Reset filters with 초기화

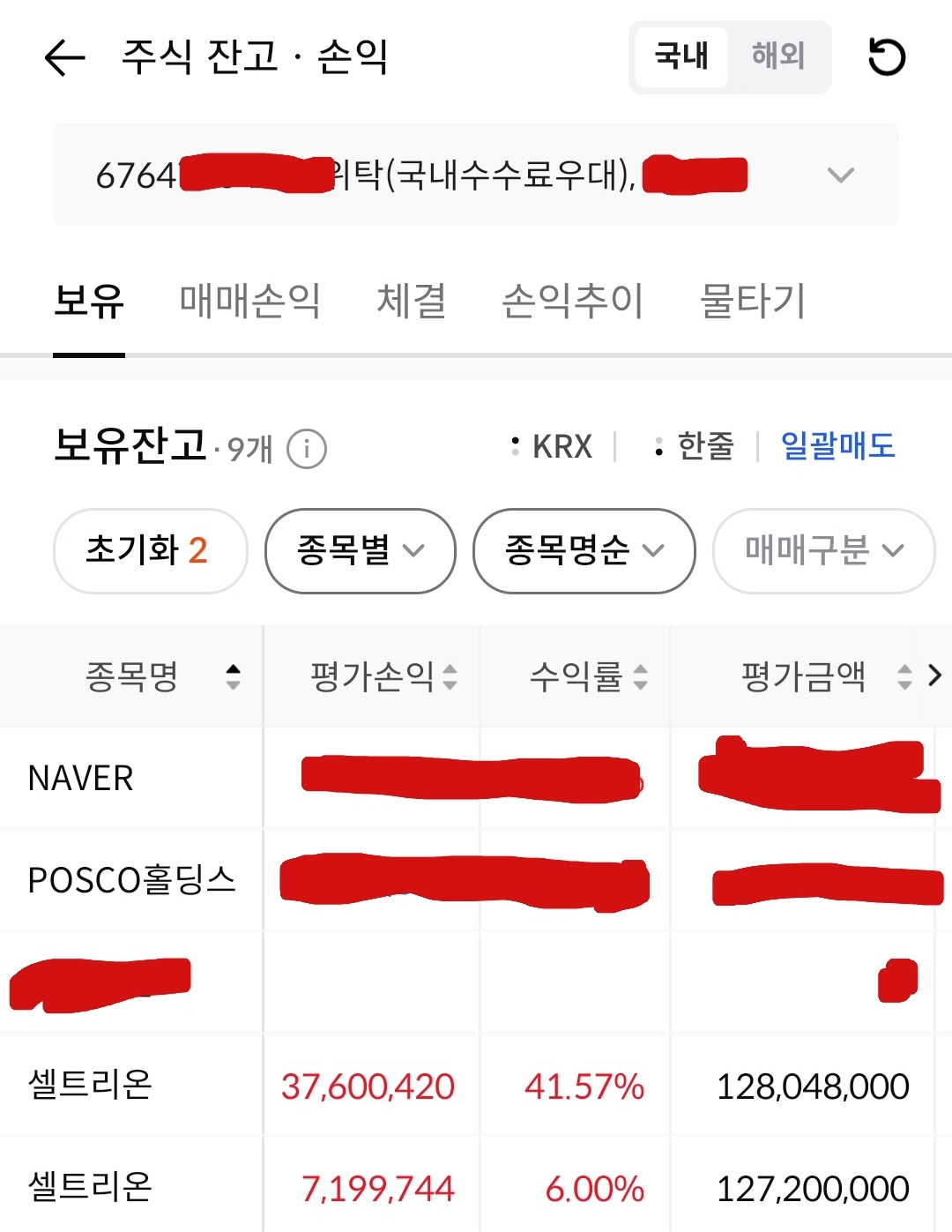pos(149,550)
